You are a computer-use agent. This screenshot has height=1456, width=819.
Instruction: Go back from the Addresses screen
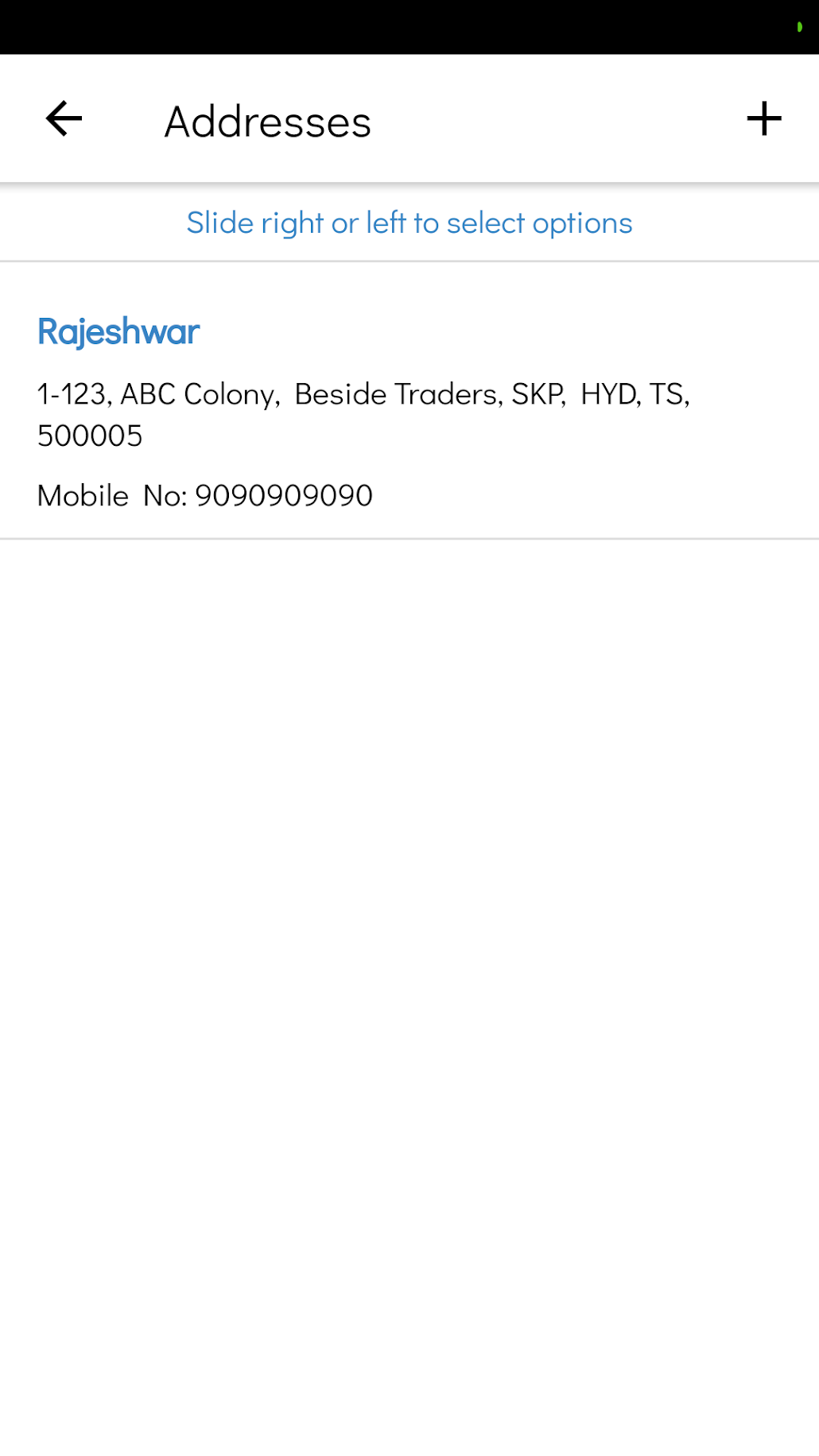(64, 119)
